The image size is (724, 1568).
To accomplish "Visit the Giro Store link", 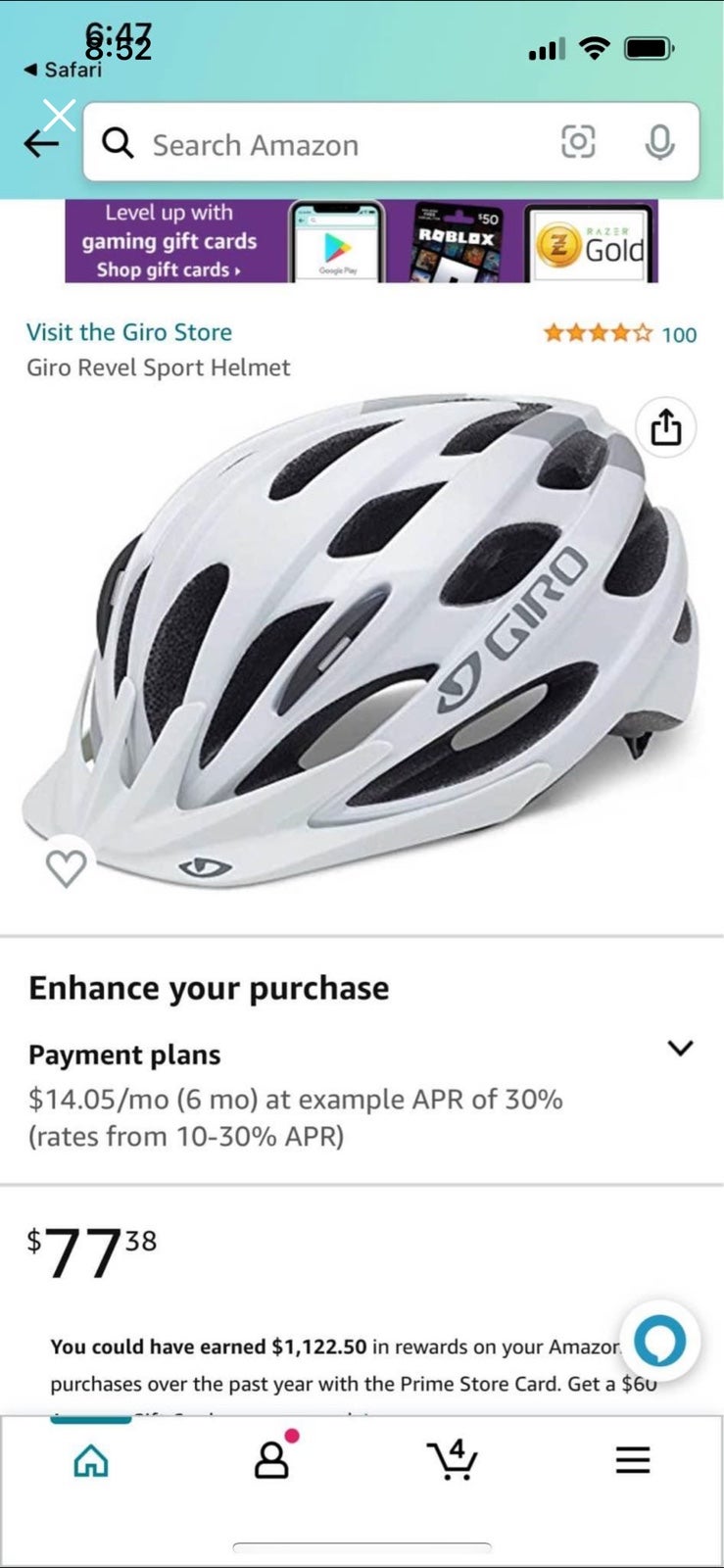I will click(129, 332).
